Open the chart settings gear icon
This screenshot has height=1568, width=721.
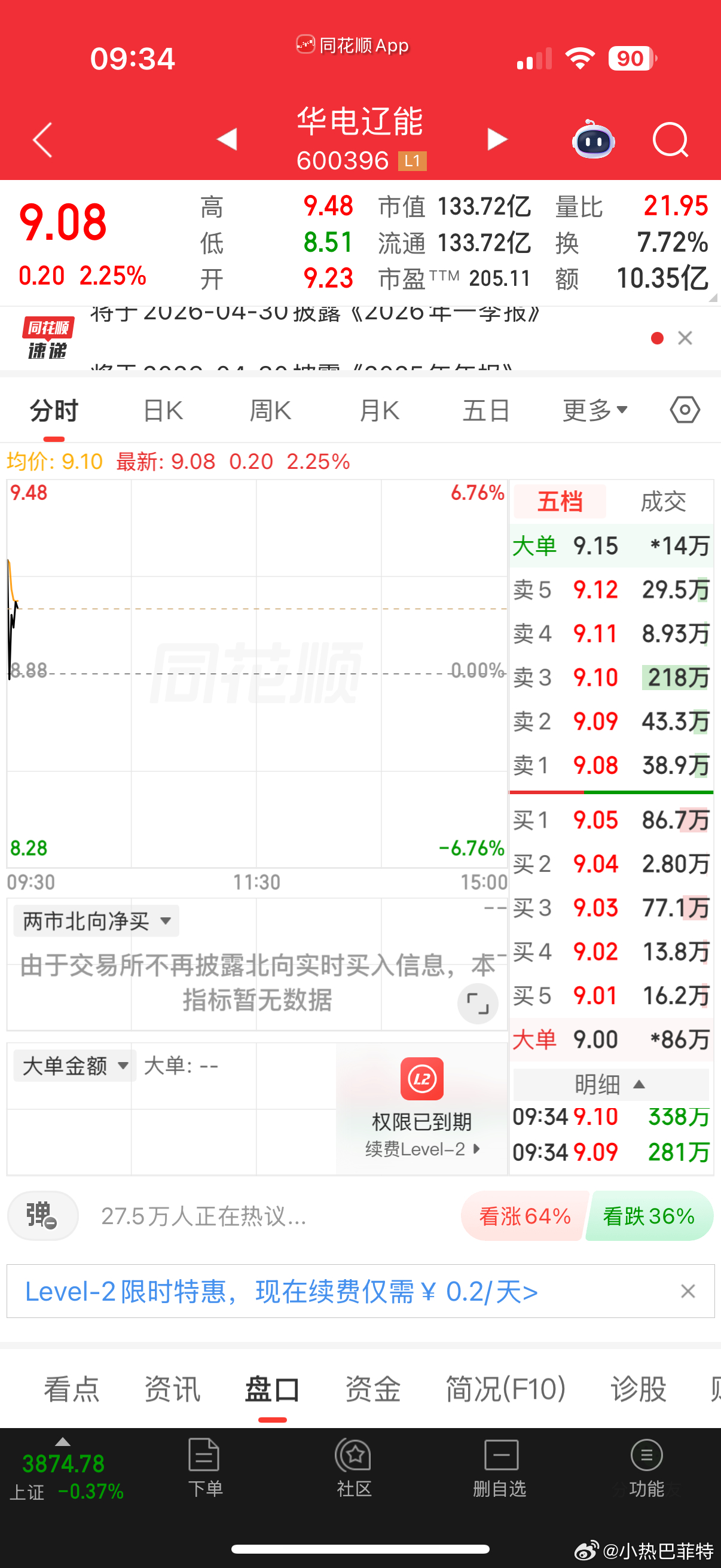(684, 410)
